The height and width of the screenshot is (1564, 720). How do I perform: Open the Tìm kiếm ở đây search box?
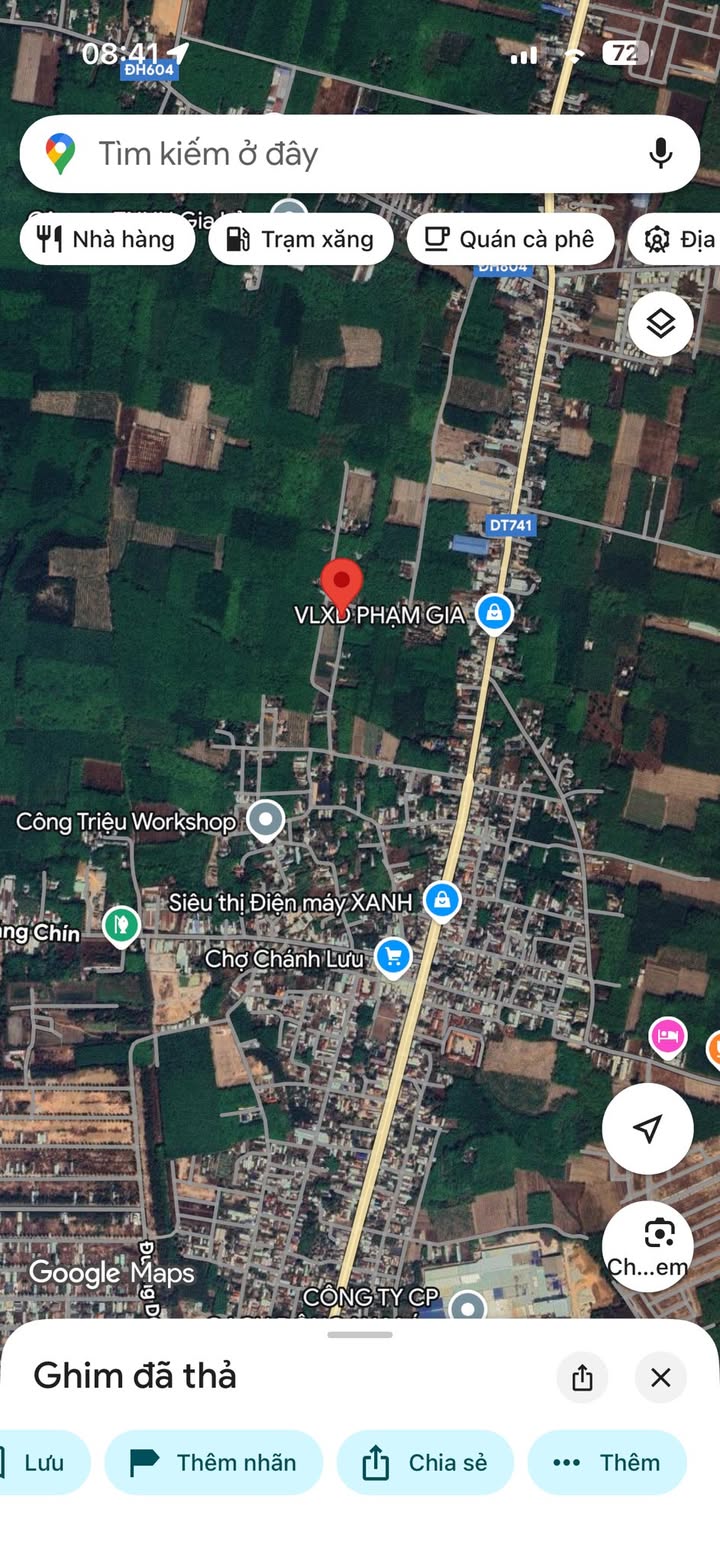pos(340,154)
